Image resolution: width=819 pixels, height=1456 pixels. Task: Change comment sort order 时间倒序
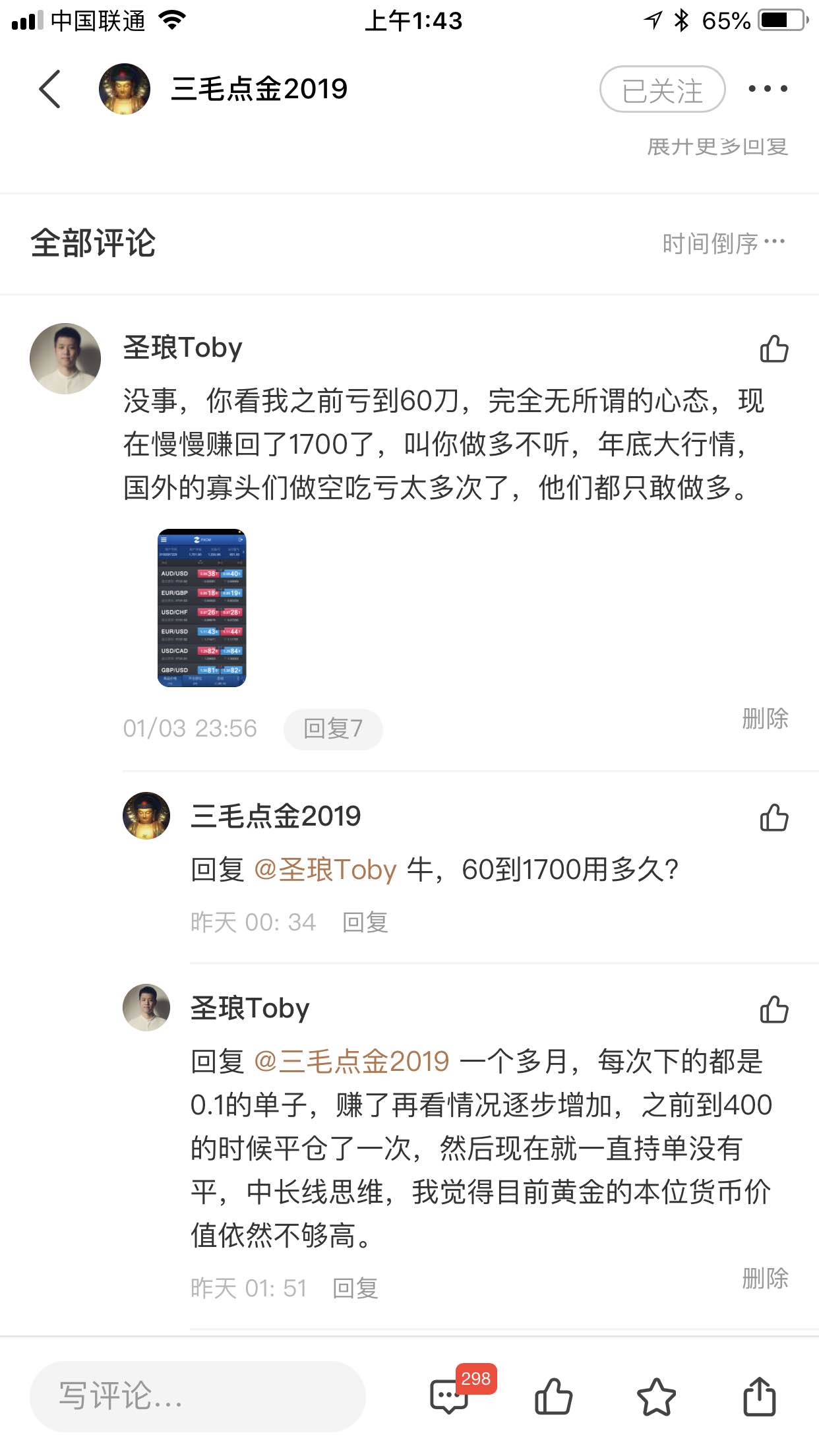coord(723,243)
